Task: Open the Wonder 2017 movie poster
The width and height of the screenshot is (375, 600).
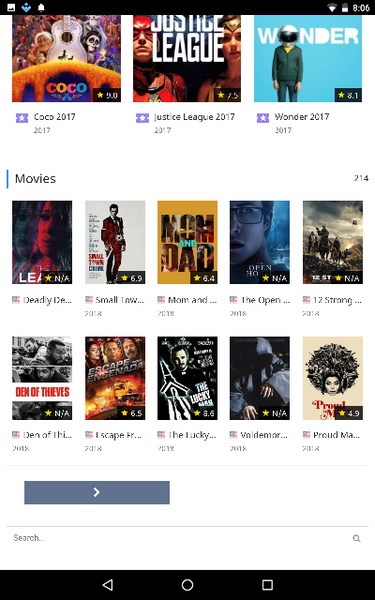Action: (308, 59)
